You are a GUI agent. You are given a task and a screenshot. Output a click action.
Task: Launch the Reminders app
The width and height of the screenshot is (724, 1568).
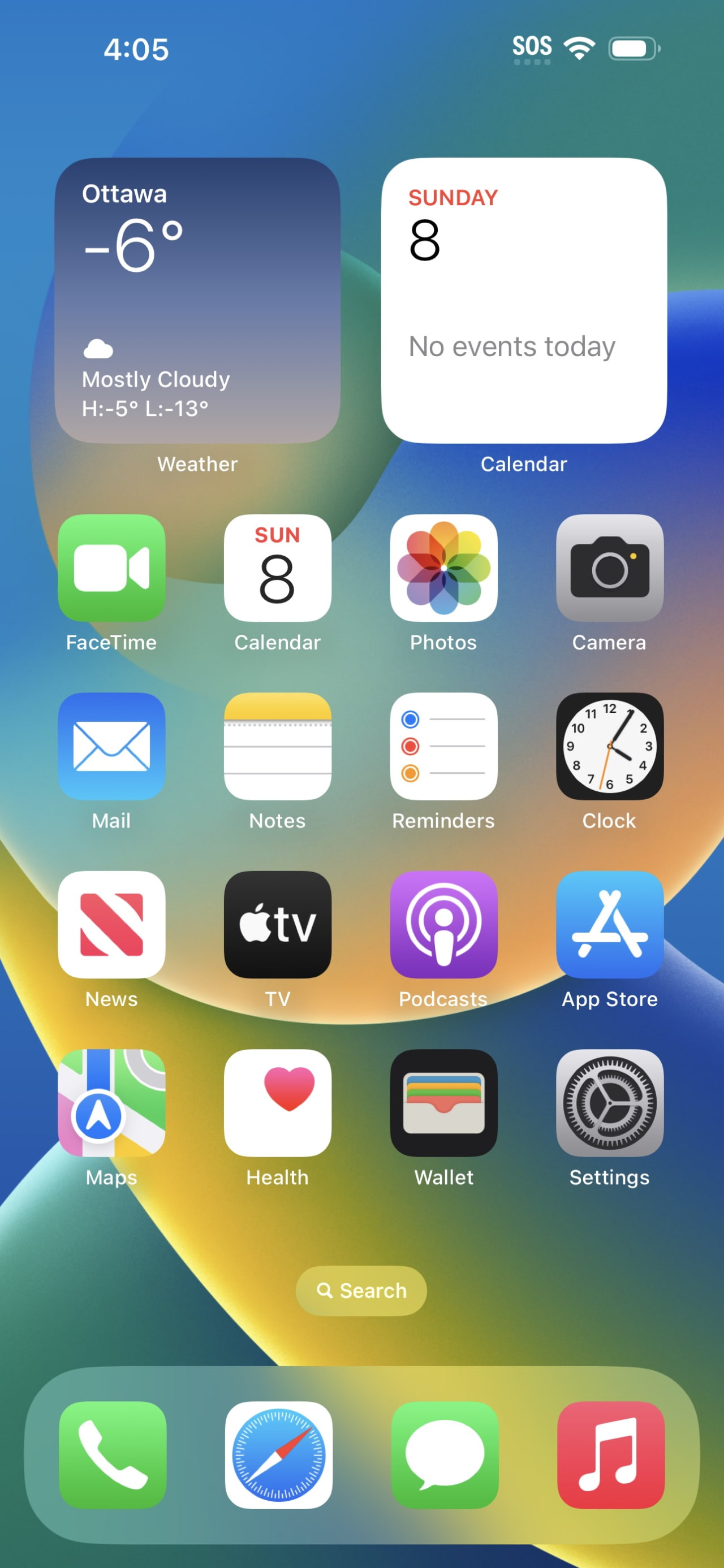(x=443, y=746)
